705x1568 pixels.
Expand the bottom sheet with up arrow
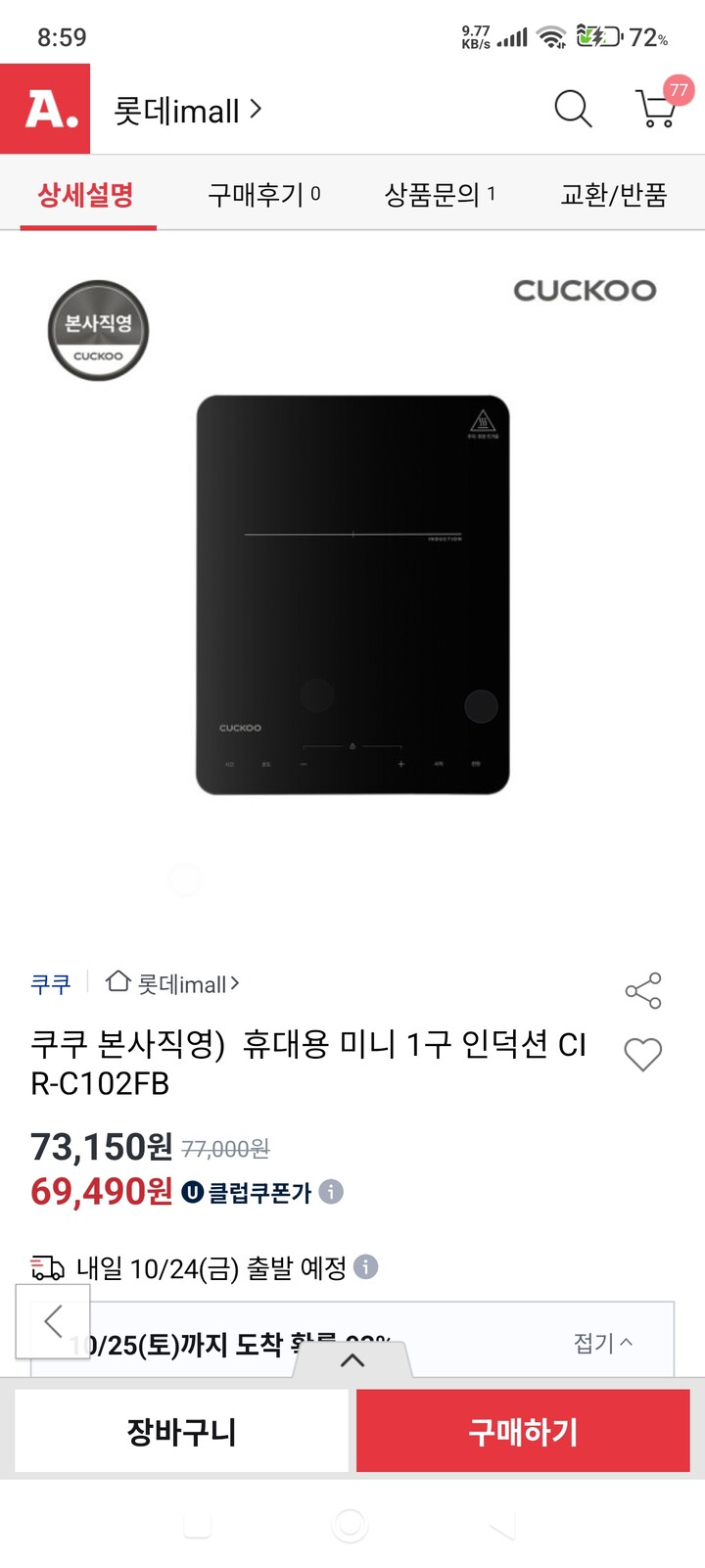[x=352, y=1359]
